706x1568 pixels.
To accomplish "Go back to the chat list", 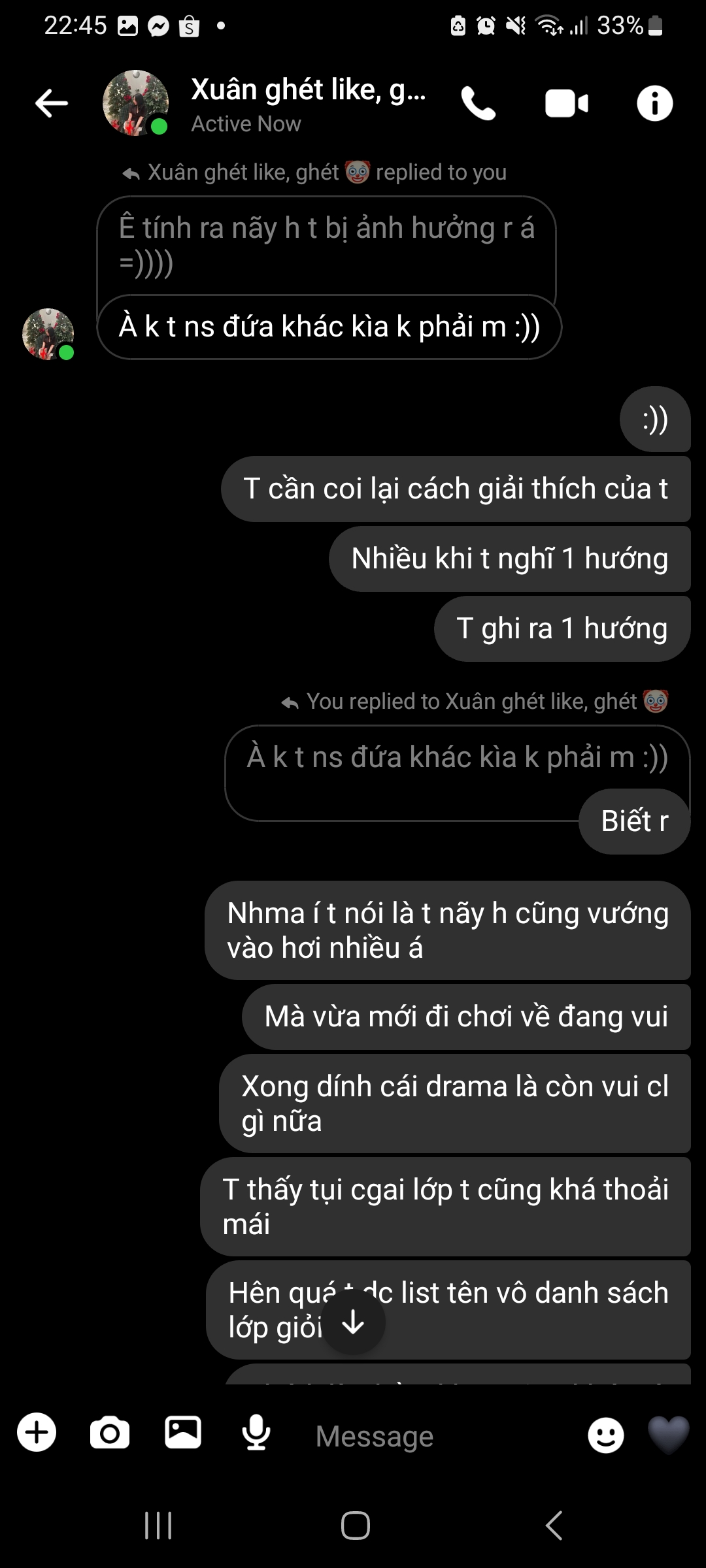I will [x=52, y=103].
